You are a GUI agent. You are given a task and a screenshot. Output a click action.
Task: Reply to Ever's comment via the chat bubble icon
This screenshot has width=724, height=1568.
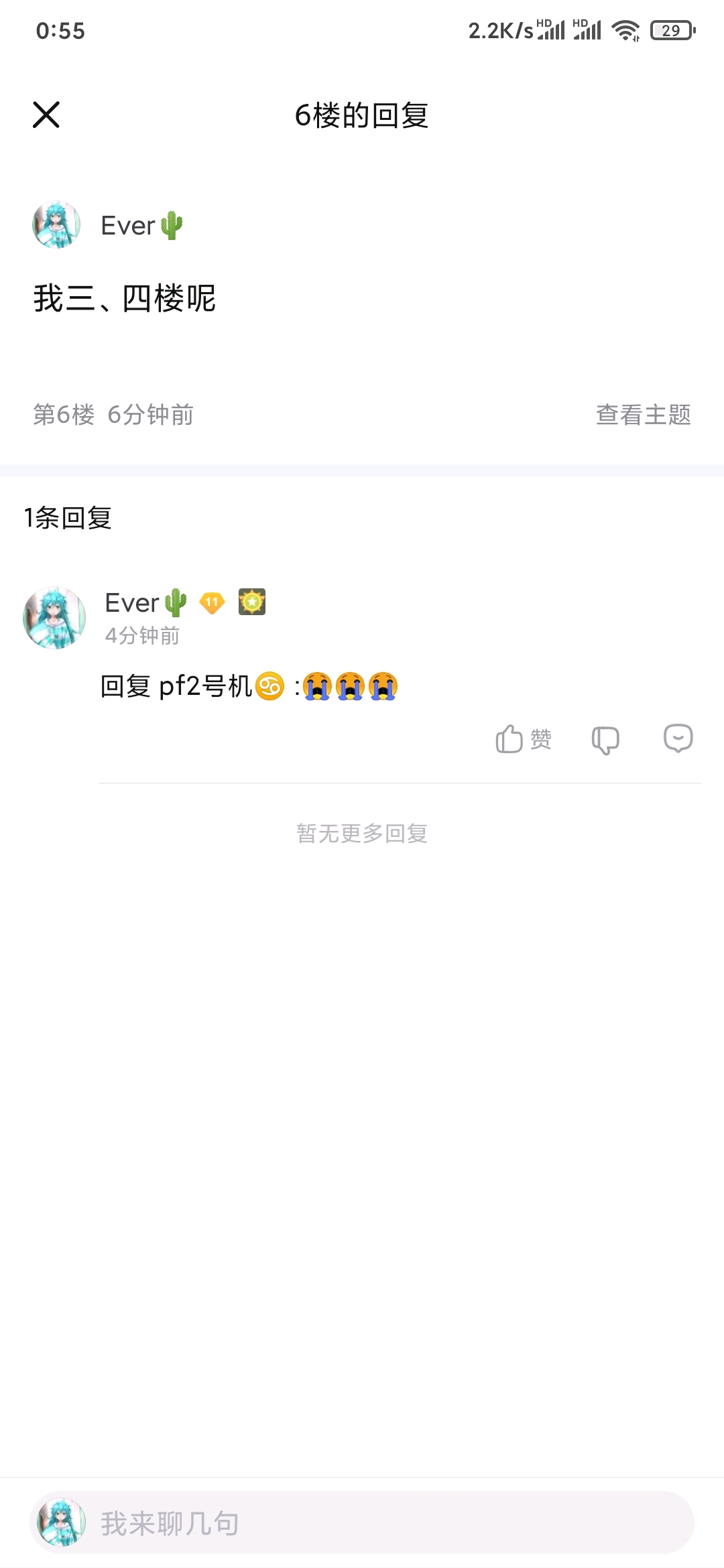(678, 738)
